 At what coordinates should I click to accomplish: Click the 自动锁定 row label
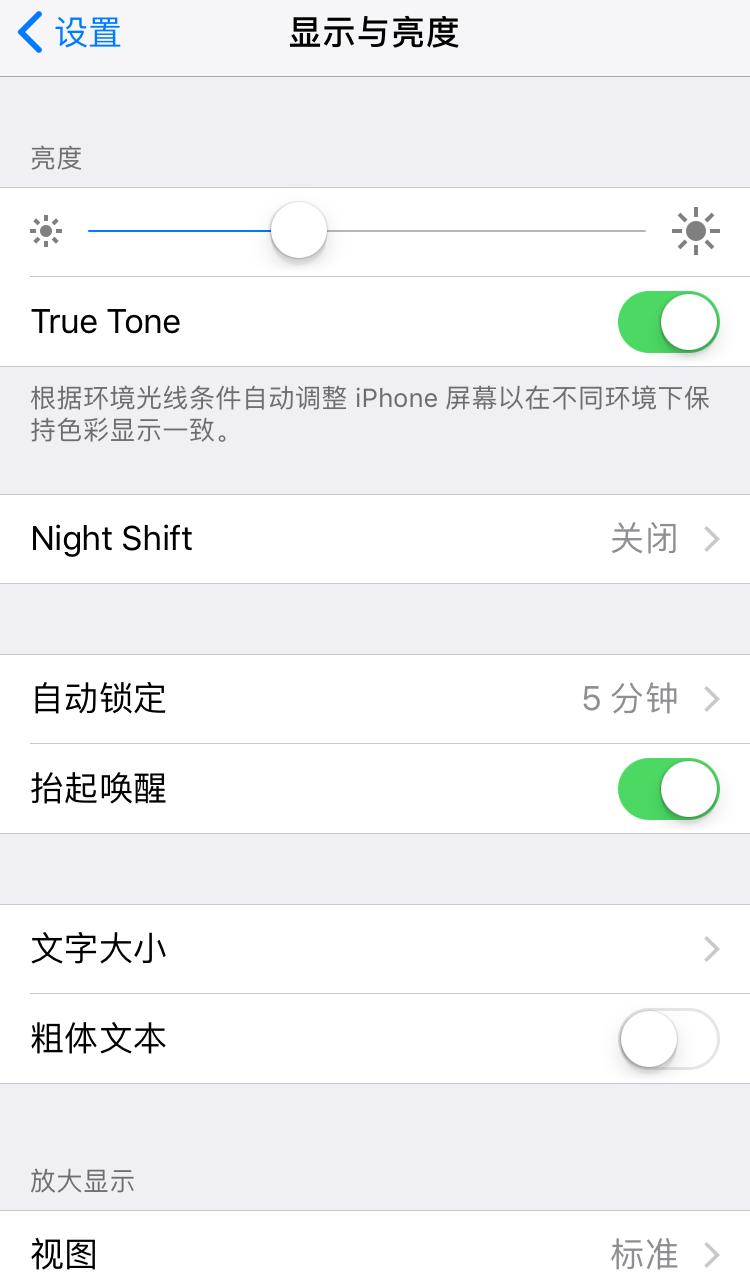pos(98,699)
